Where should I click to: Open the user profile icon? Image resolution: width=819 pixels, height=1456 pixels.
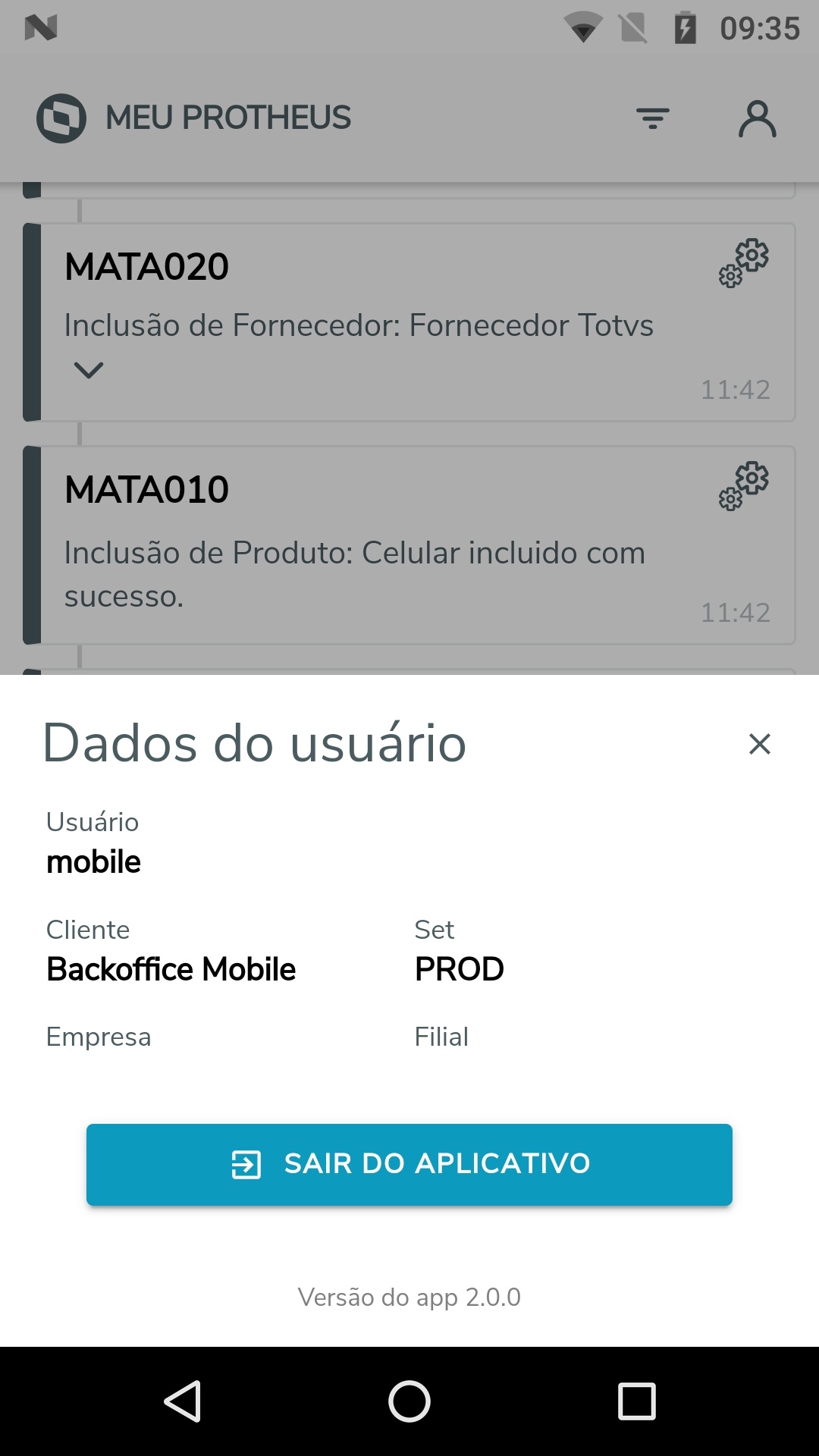[x=758, y=119]
